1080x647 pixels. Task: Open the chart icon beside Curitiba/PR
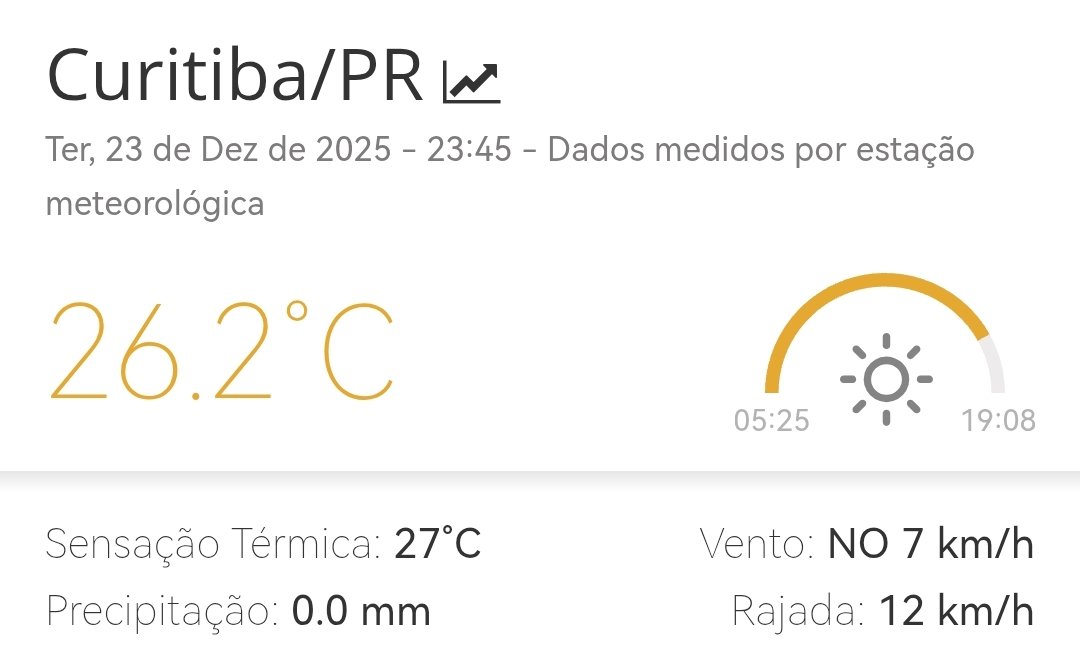click(x=471, y=82)
